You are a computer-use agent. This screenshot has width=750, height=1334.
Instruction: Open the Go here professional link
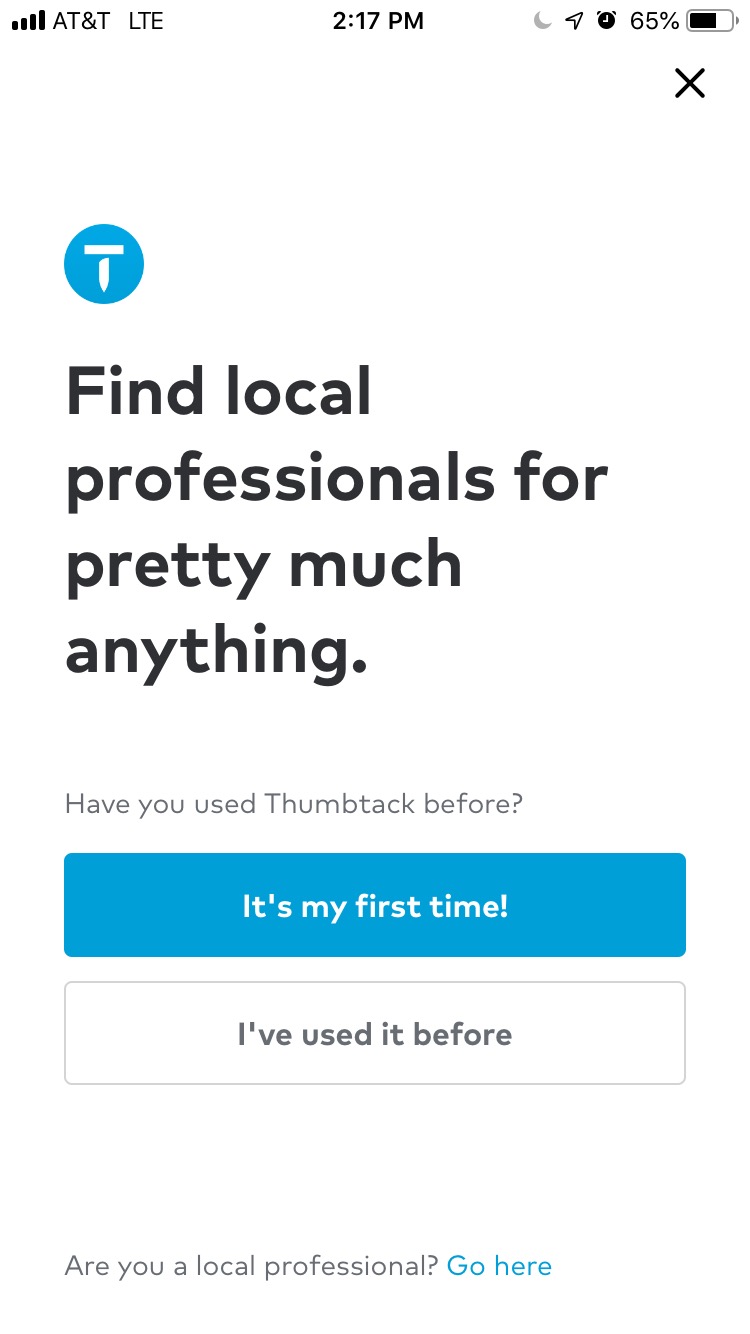pyautogui.click(x=499, y=1266)
